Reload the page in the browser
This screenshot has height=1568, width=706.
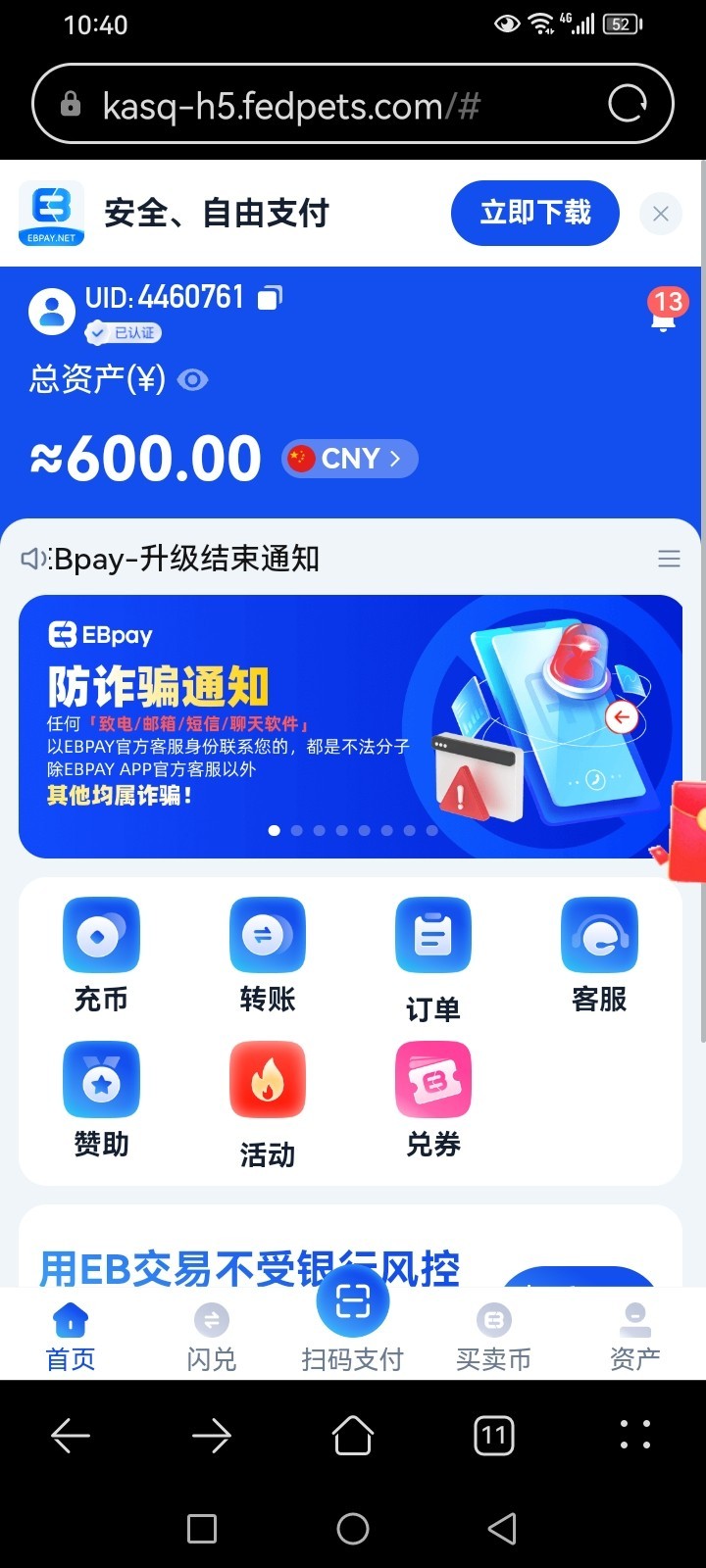point(628,104)
